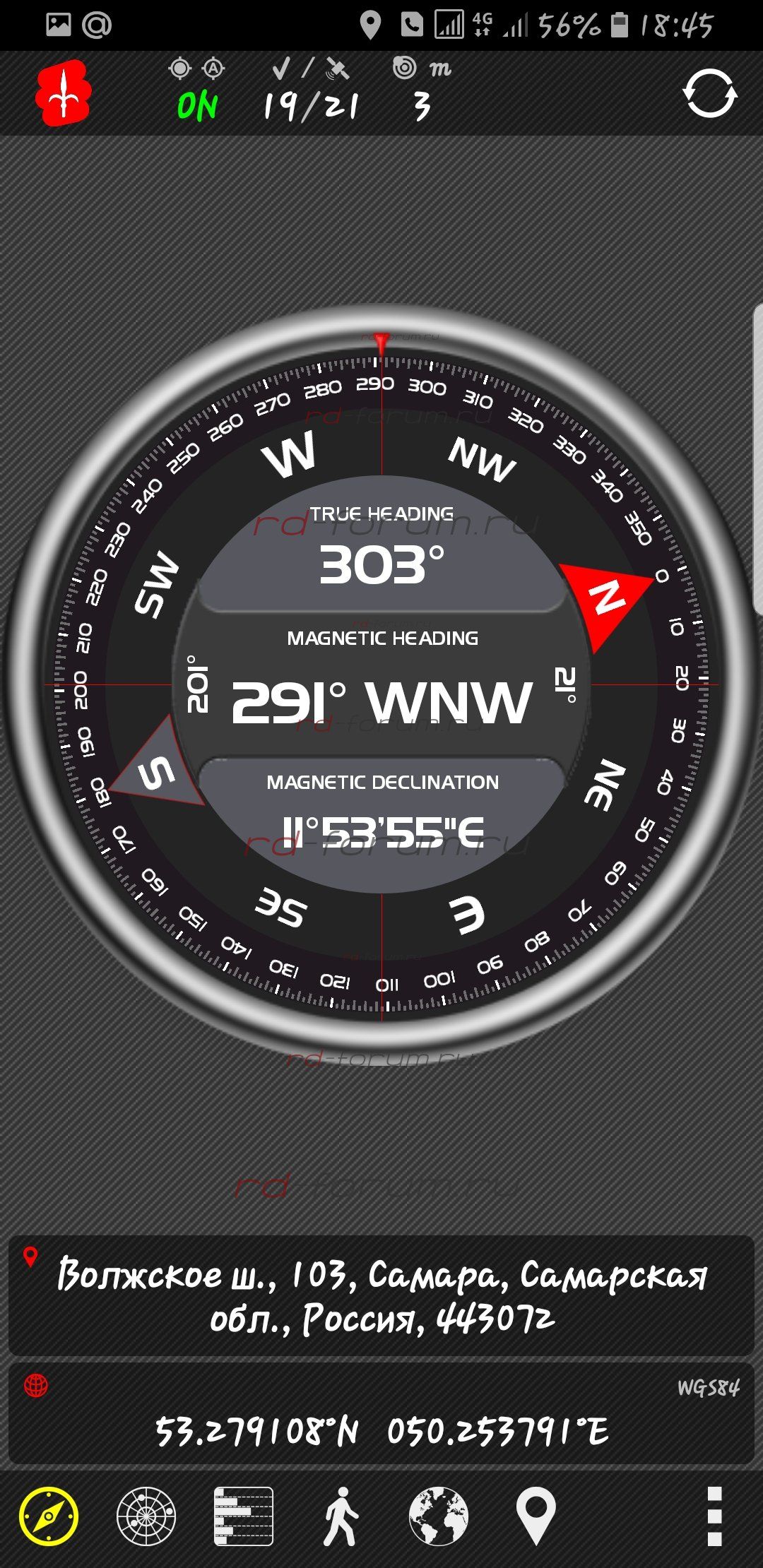Viewport: 763px width, 1568px height.
Task: Tap the Волжское ш., 103 address panel
Action: point(381,1296)
